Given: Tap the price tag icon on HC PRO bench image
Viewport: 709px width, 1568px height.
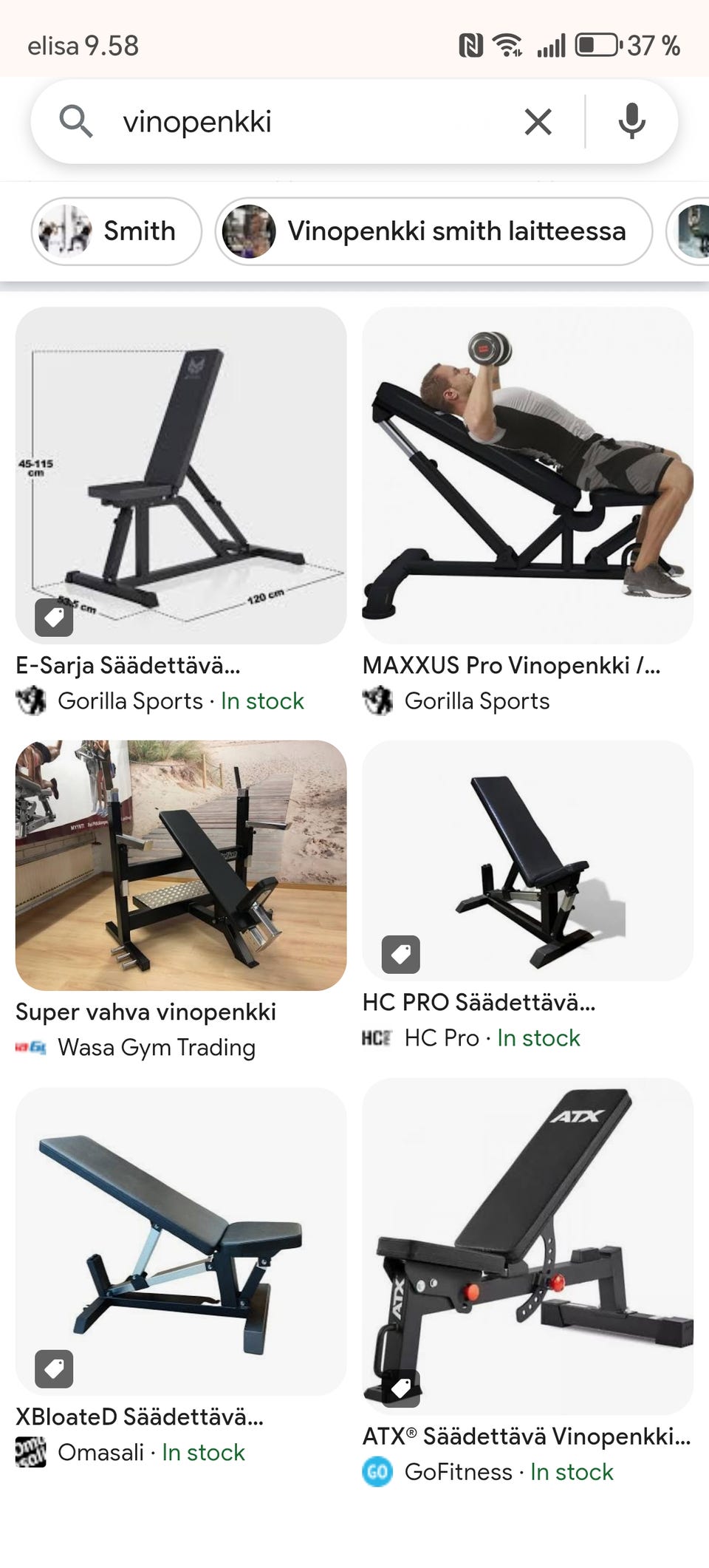Looking at the screenshot, I should (x=400, y=954).
